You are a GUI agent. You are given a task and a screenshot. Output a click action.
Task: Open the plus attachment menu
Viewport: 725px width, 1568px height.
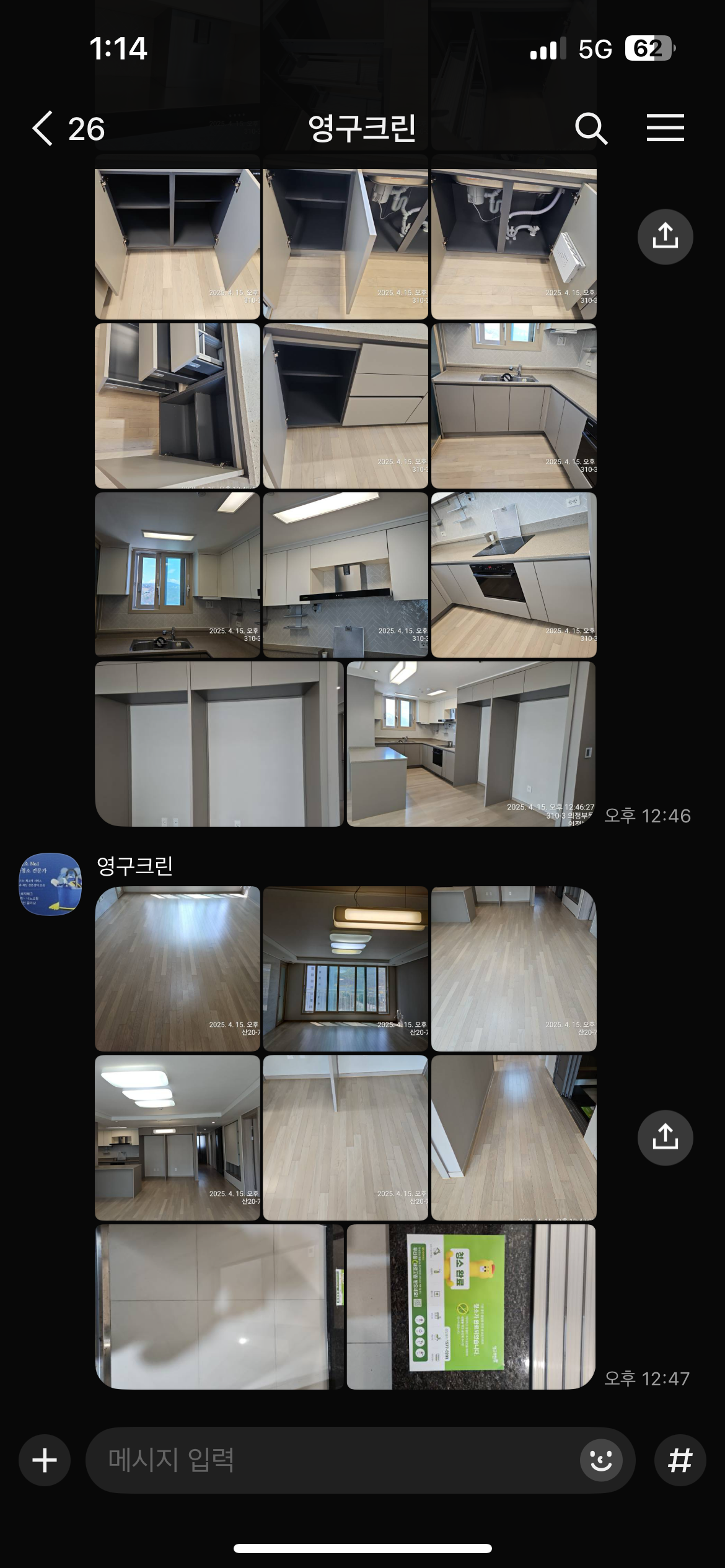pyautogui.click(x=45, y=1460)
